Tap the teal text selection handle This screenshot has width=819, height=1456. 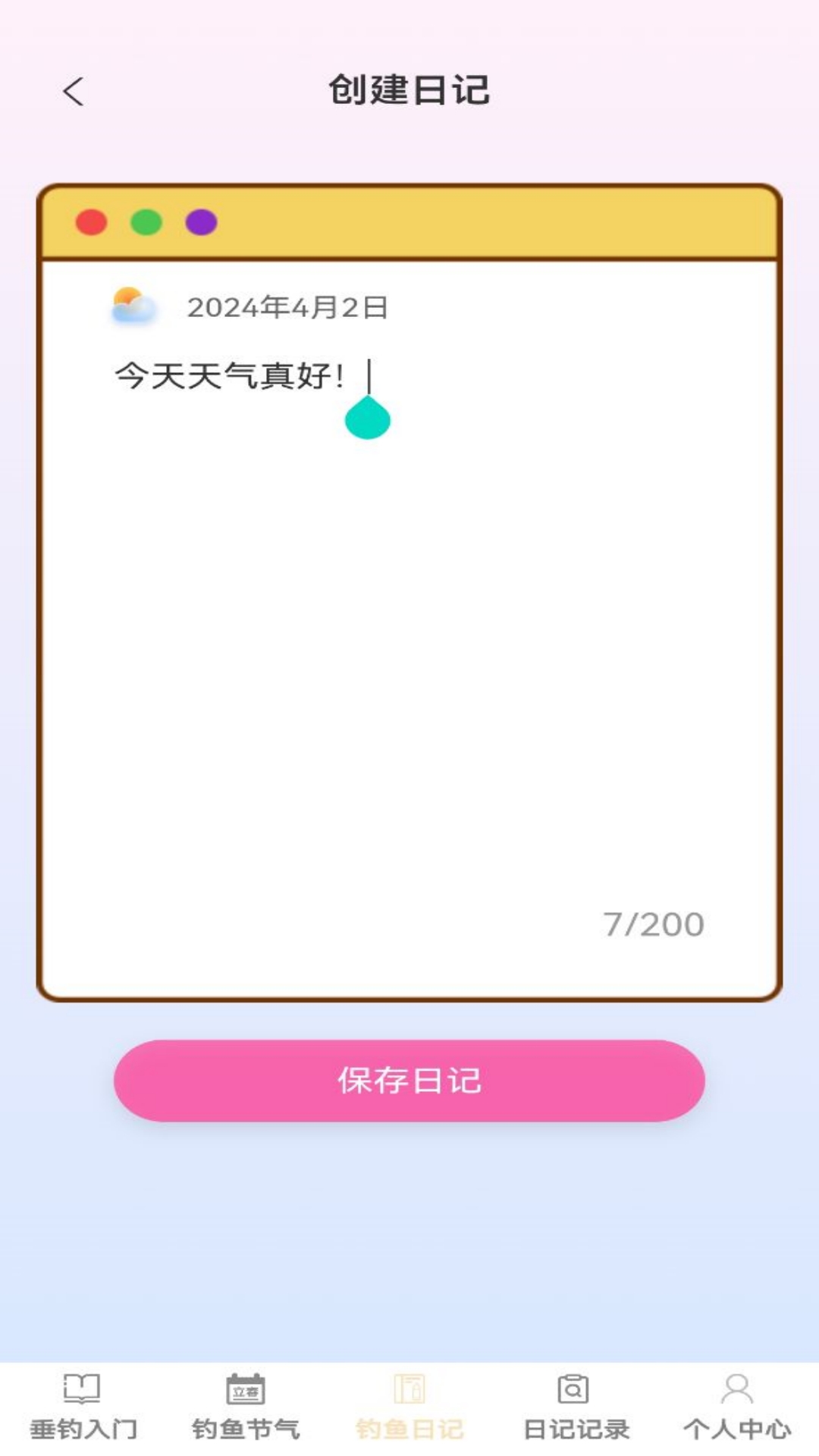pyautogui.click(x=367, y=419)
